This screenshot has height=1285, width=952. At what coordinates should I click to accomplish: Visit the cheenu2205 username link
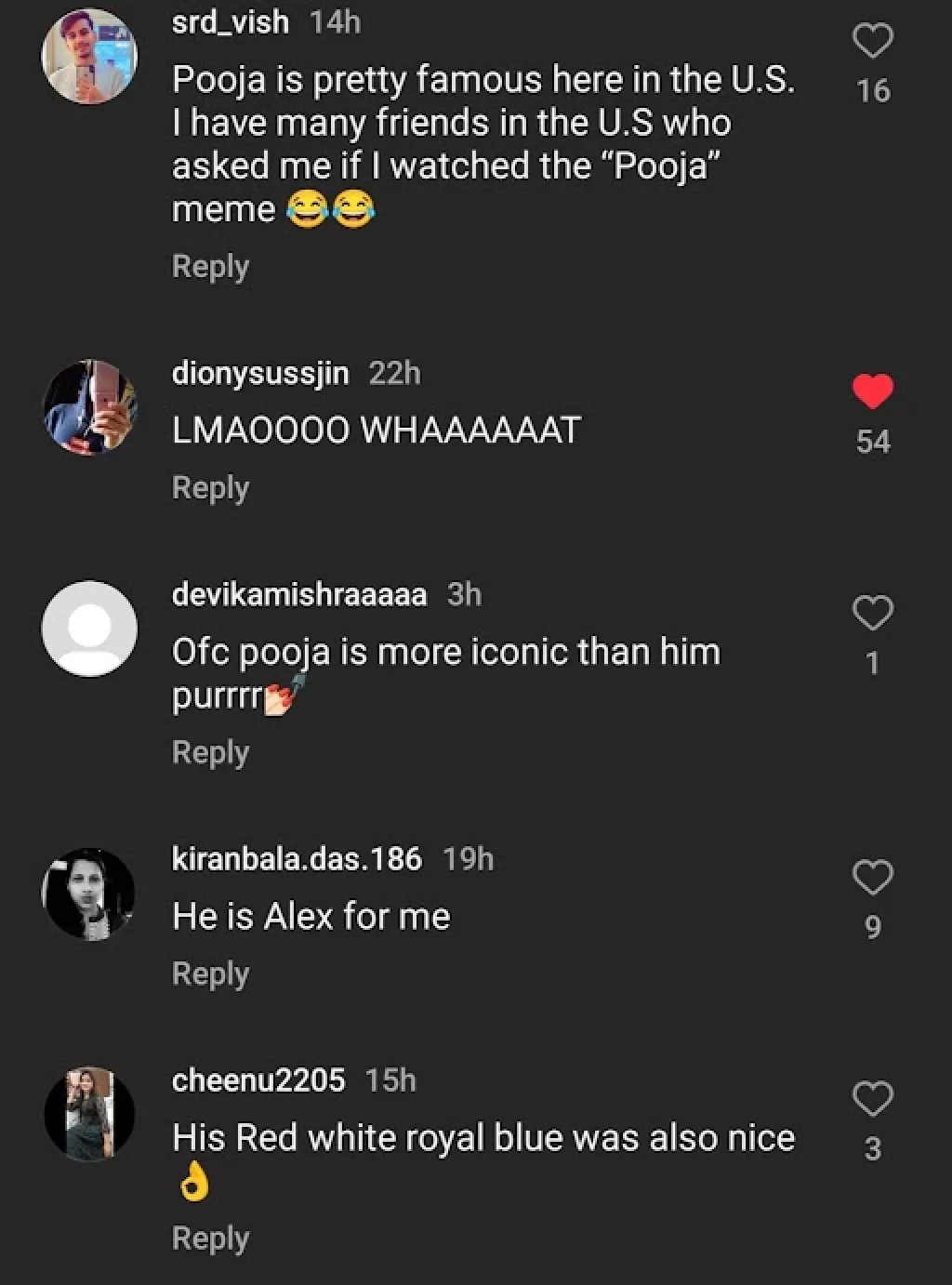pyautogui.click(x=258, y=1080)
